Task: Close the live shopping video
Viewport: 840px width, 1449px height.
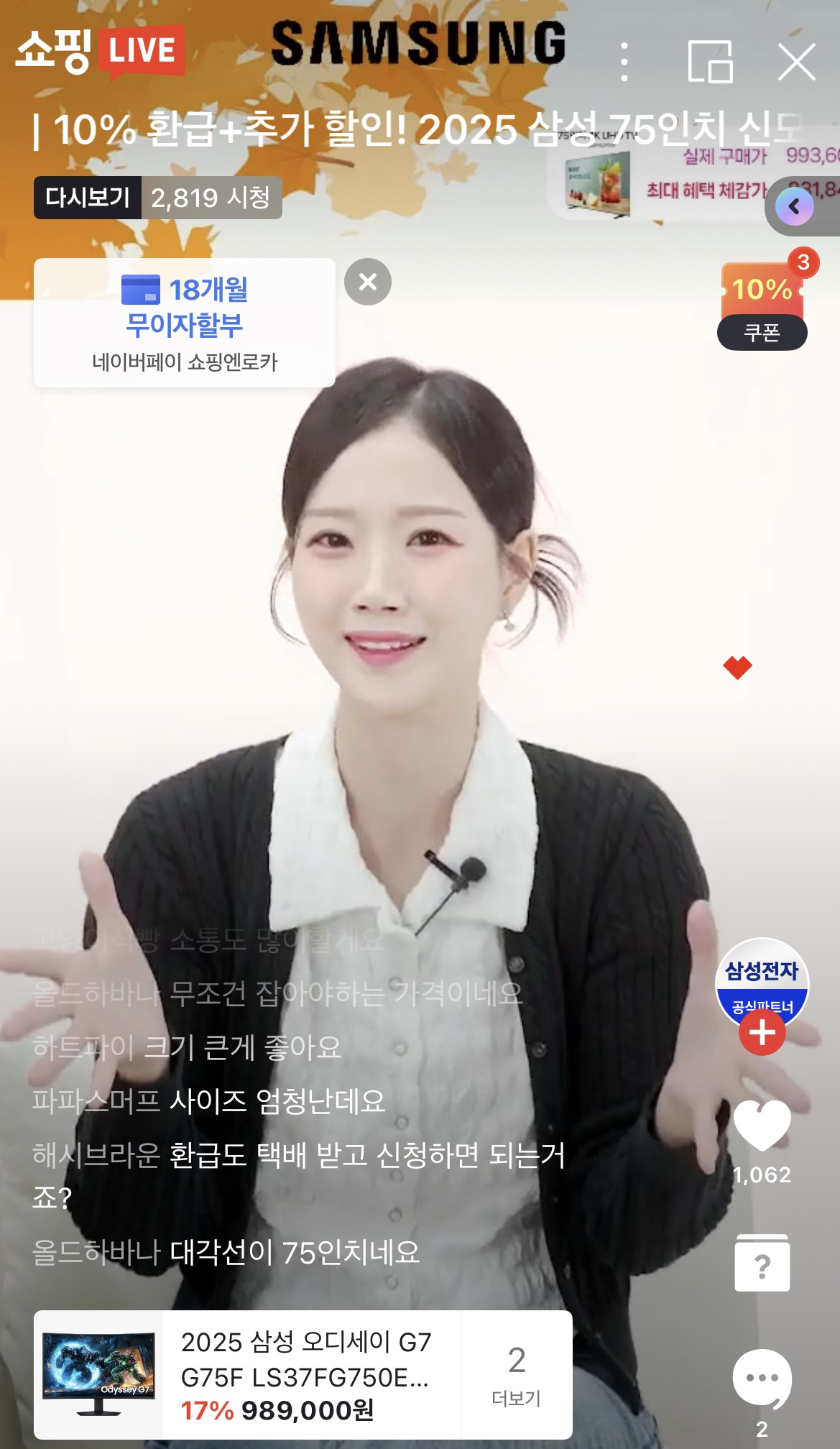Action: coord(797,62)
